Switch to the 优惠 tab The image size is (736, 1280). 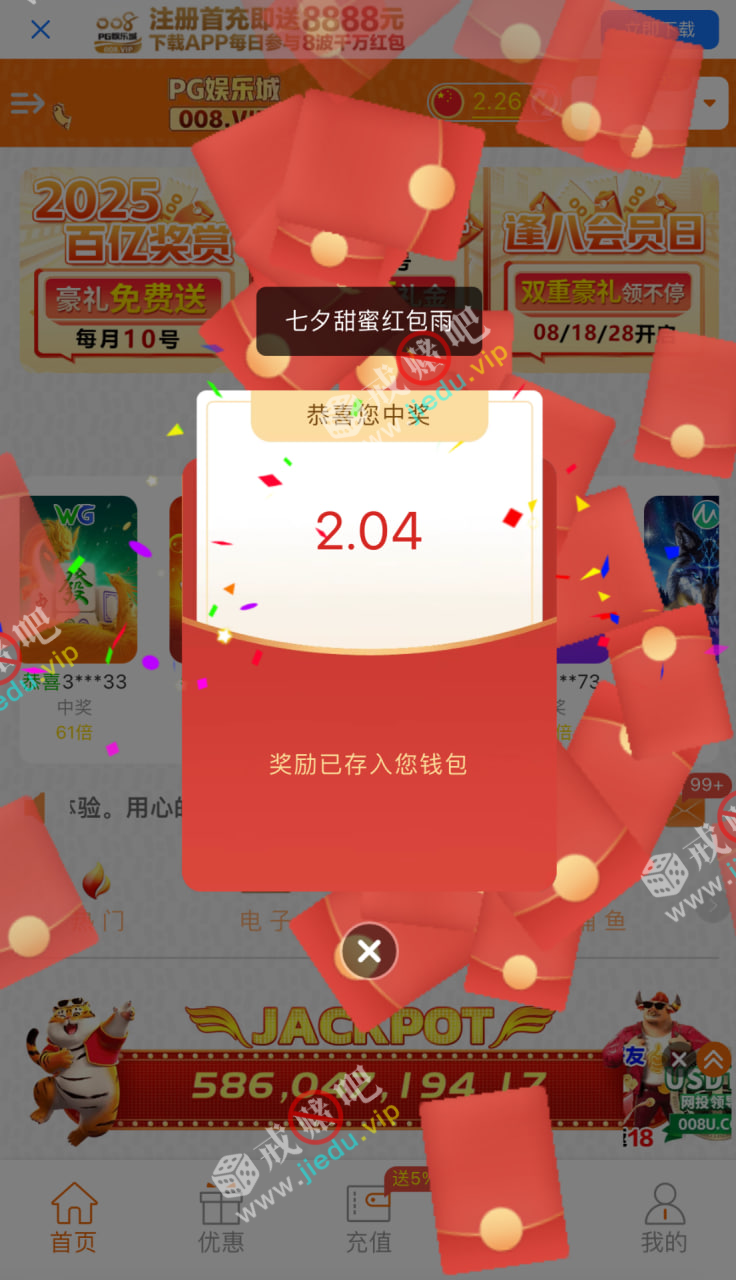[221, 1218]
